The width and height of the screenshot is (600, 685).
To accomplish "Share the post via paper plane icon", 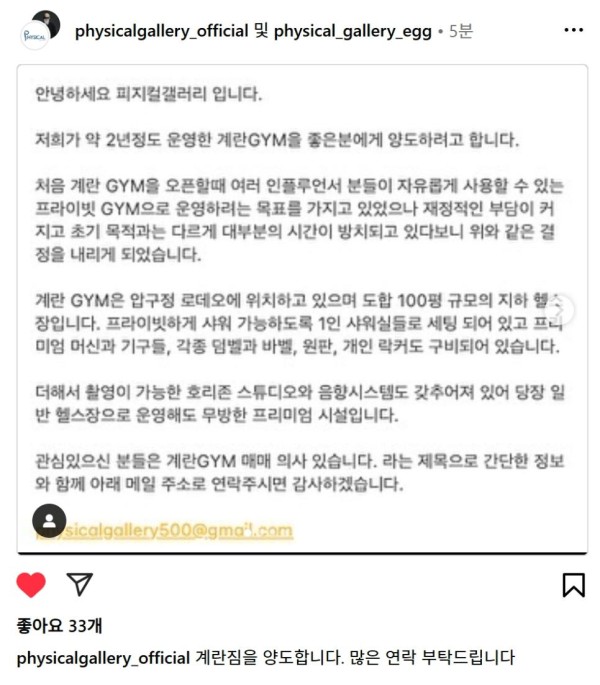I will (79, 585).
